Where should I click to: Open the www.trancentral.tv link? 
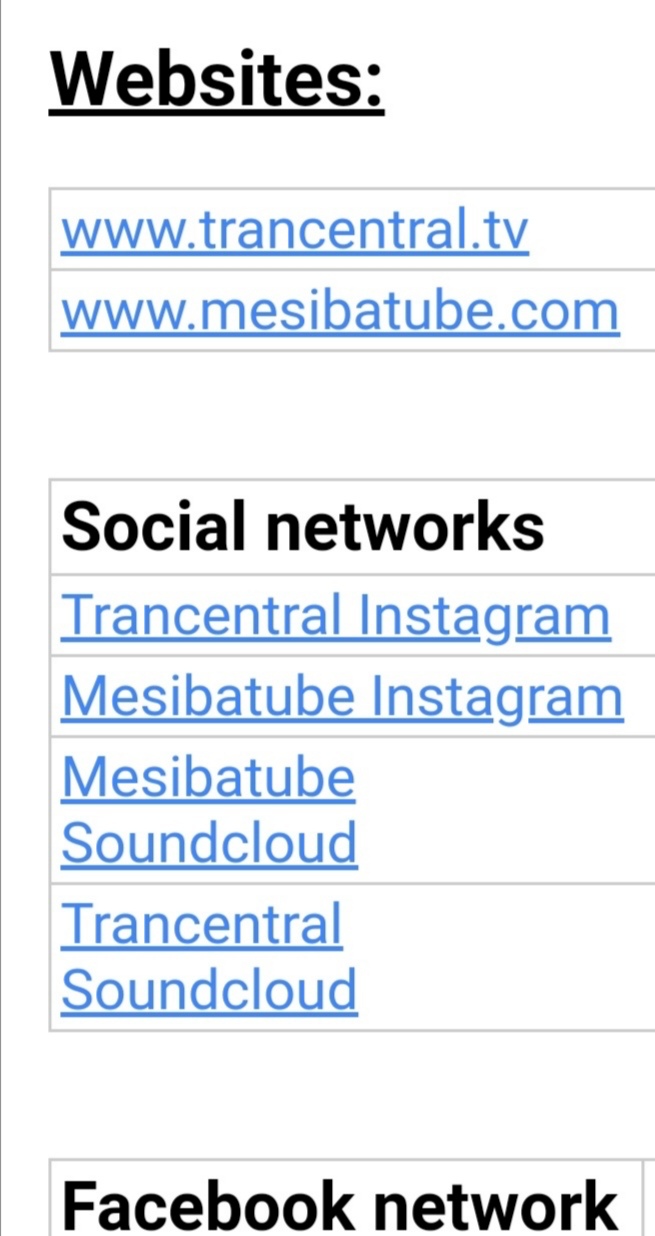tap(294, 231)
